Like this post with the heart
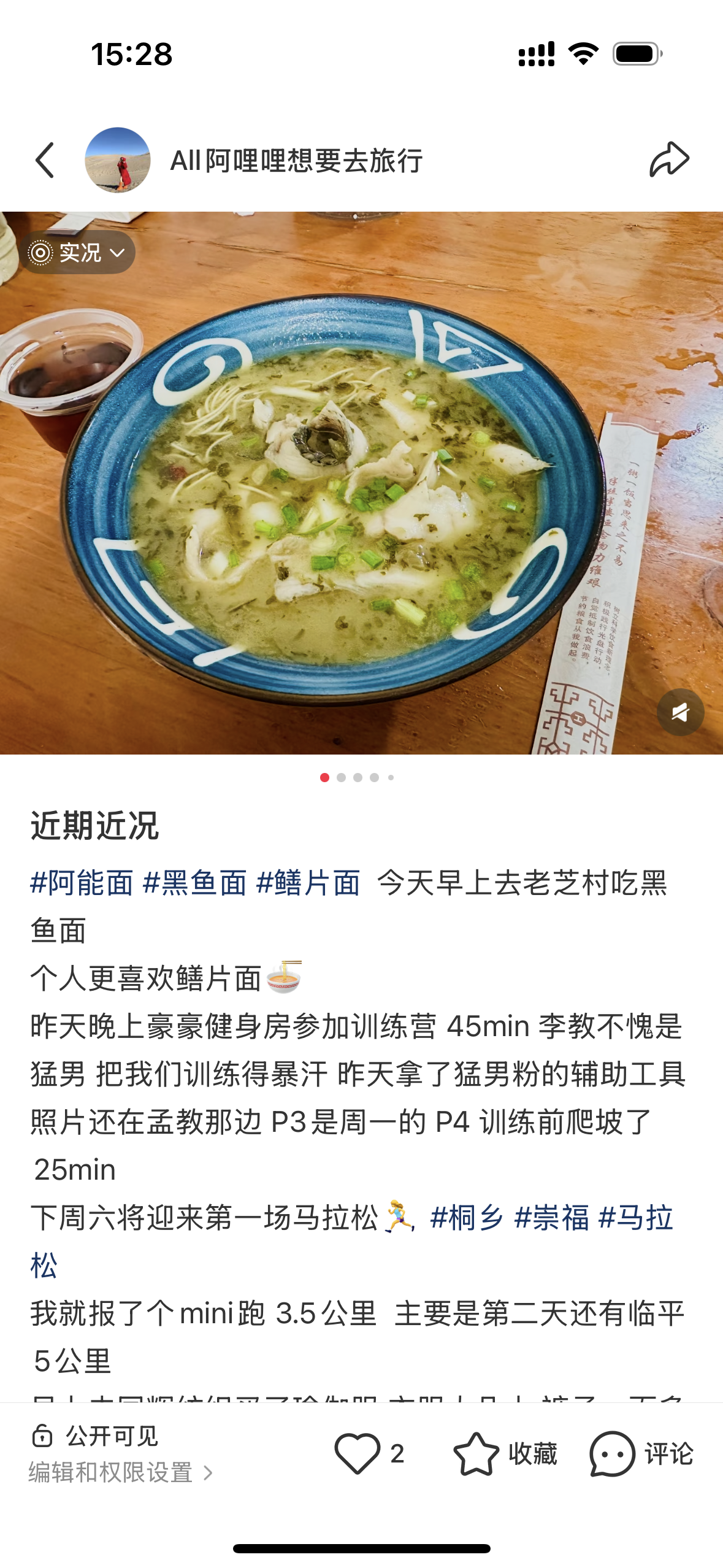The image size is (723, 1568). point(357,1453)
